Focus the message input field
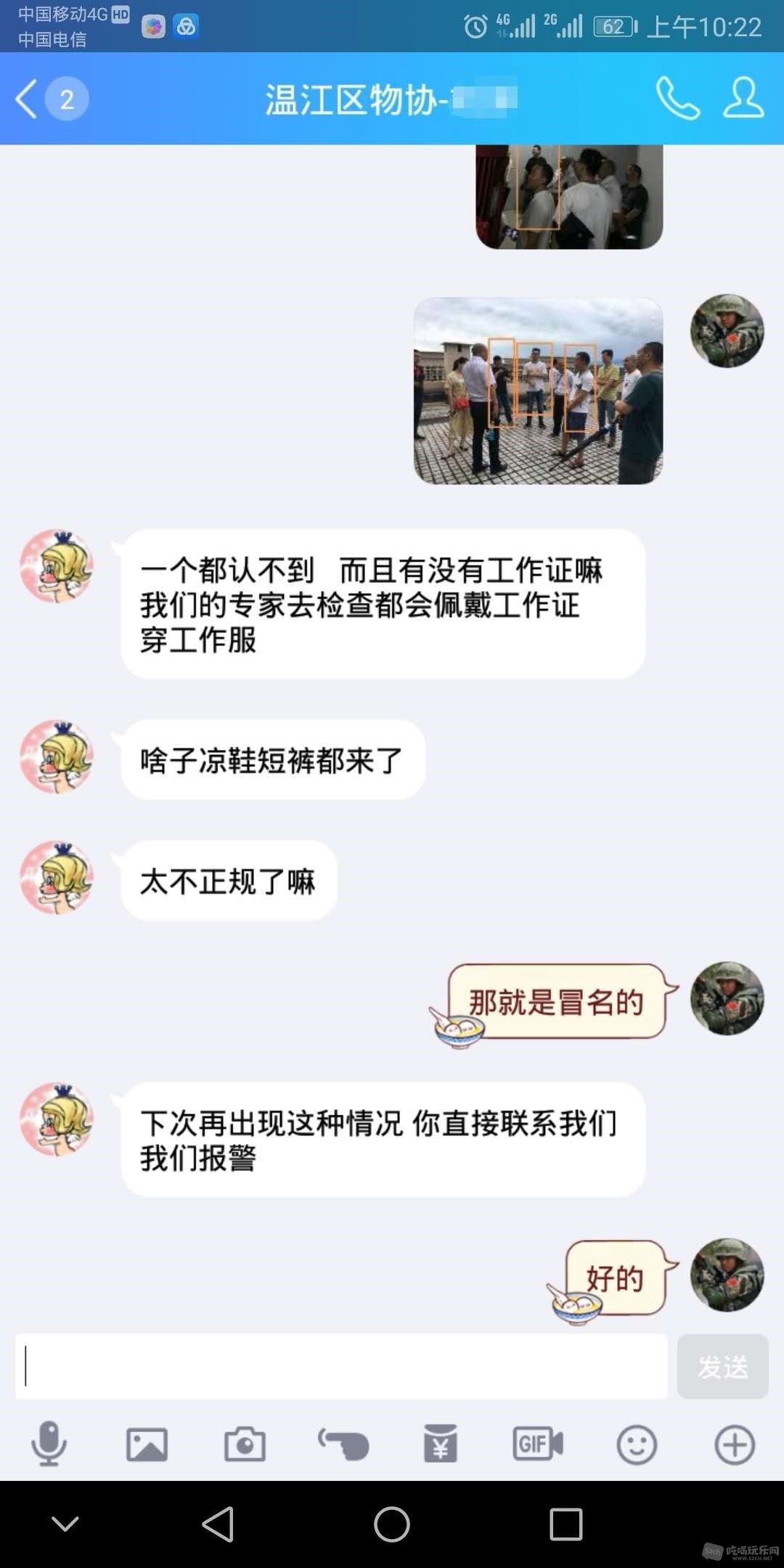This screenshot has height=1568, width=784. pos(341,1366)
